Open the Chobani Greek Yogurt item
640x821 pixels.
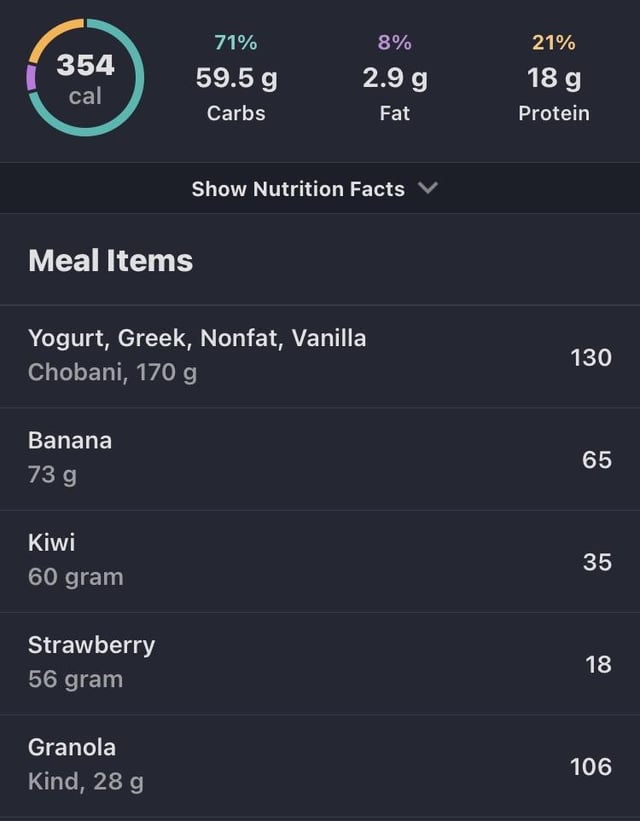point(320,356)
